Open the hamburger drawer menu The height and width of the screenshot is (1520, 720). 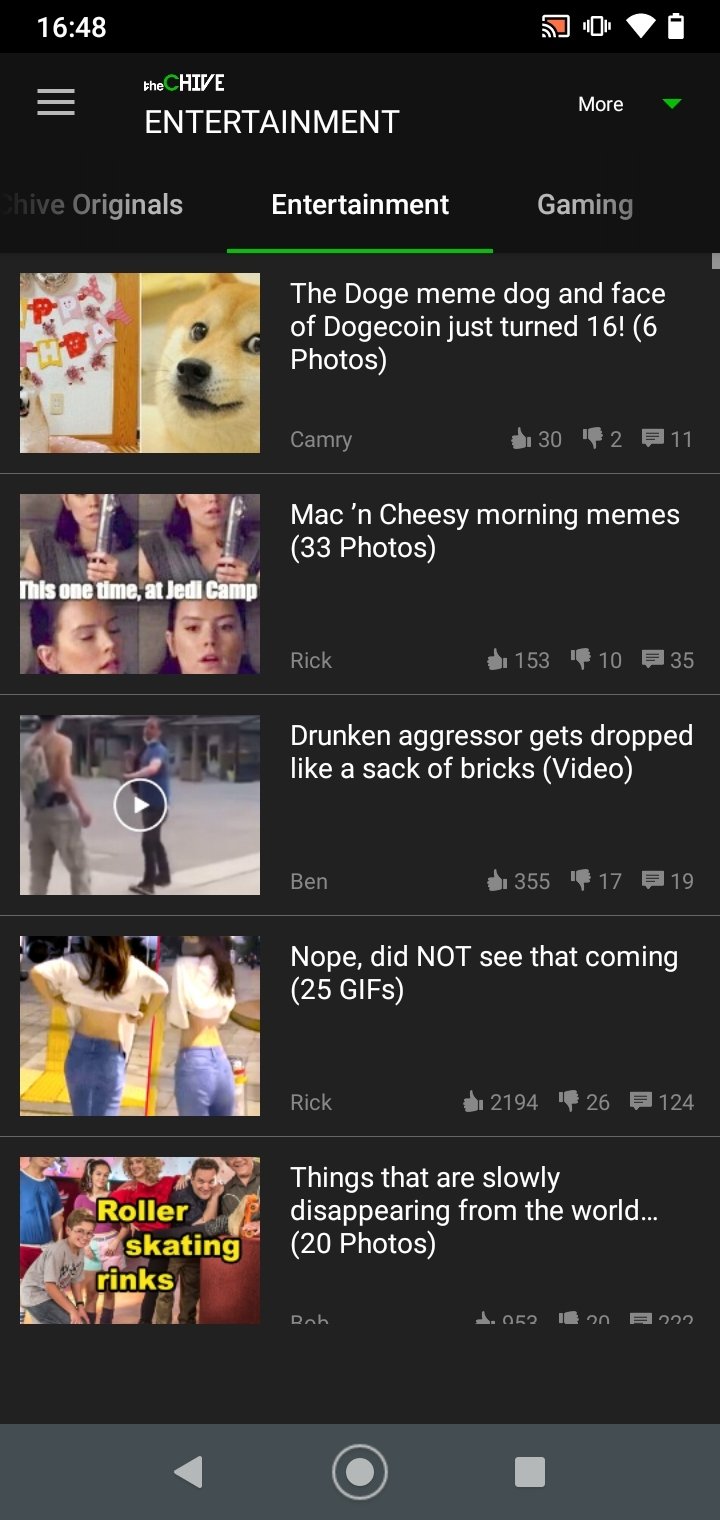coord(56,103)
